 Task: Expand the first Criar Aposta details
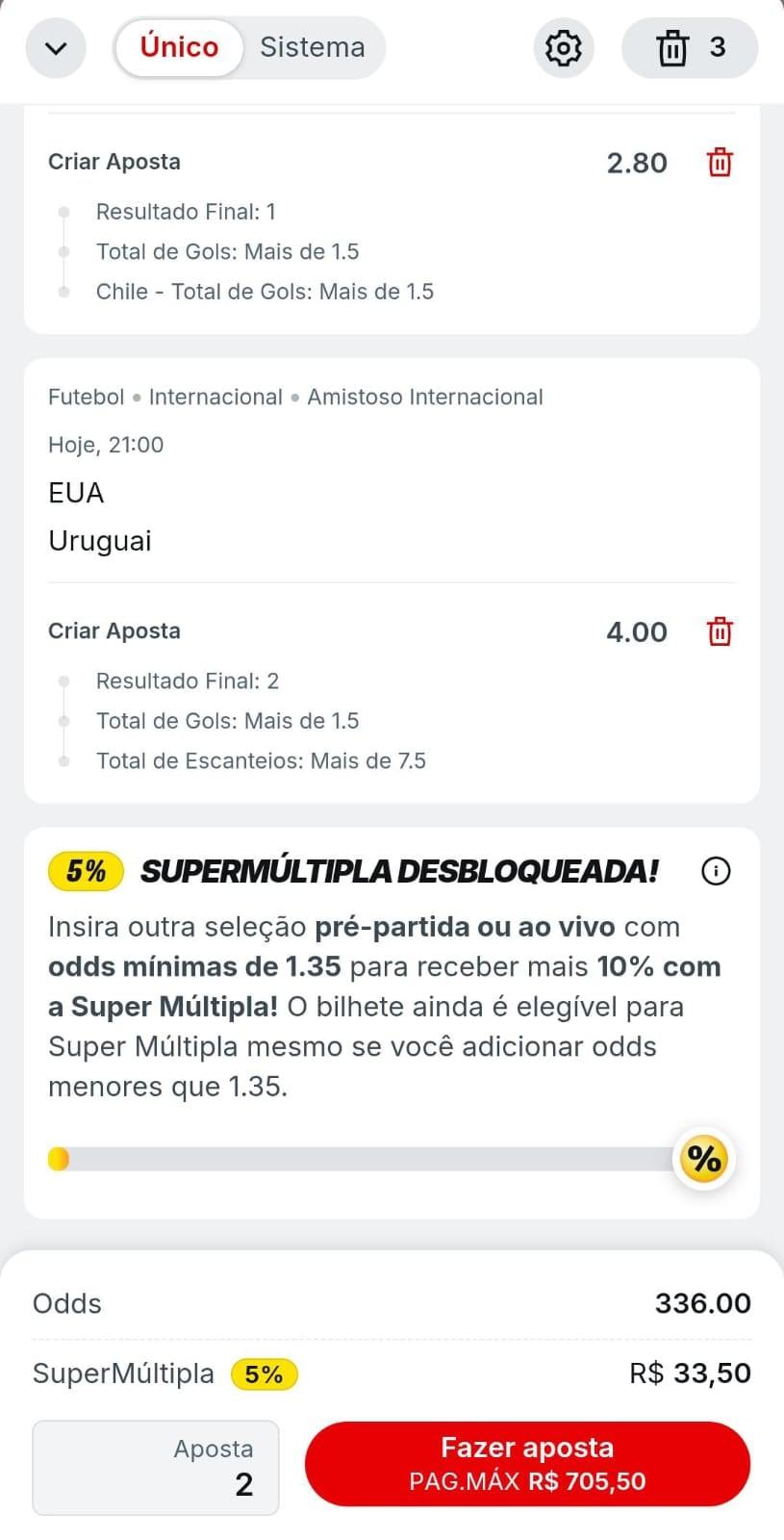[114, 162]
